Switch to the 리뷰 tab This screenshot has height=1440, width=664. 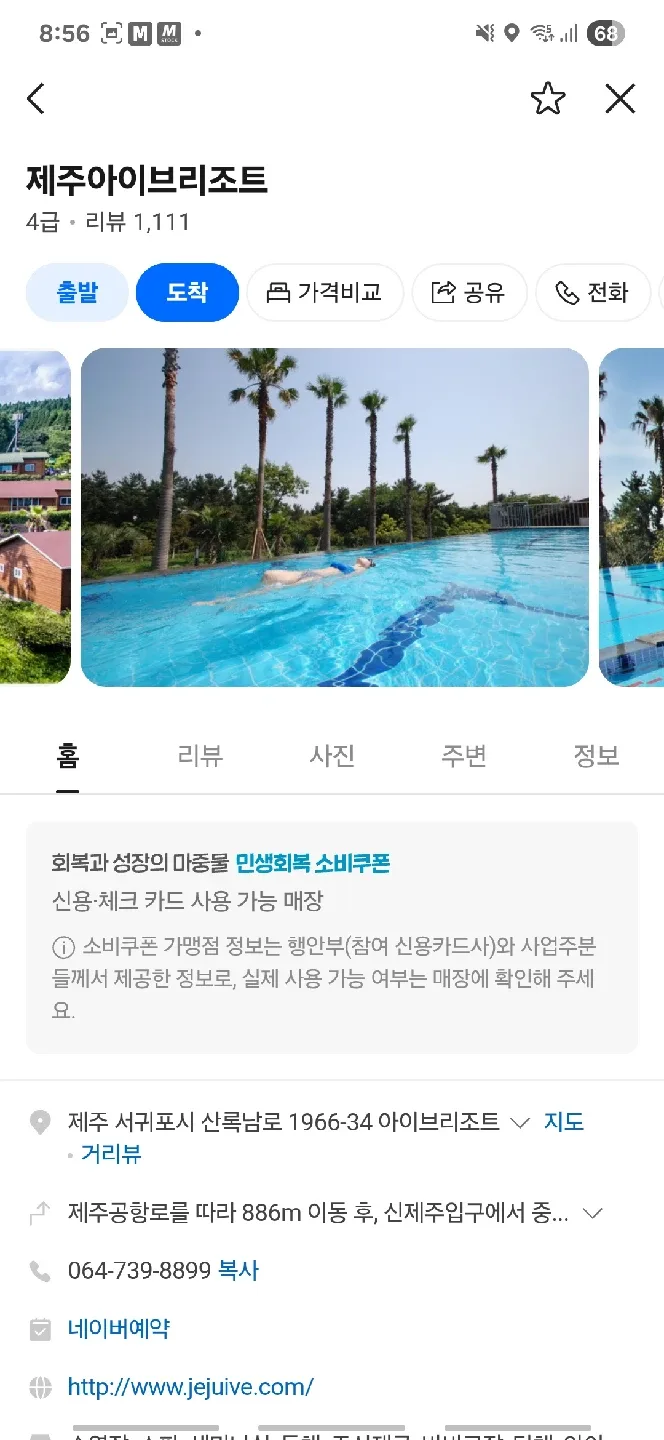tap(200, 756)
